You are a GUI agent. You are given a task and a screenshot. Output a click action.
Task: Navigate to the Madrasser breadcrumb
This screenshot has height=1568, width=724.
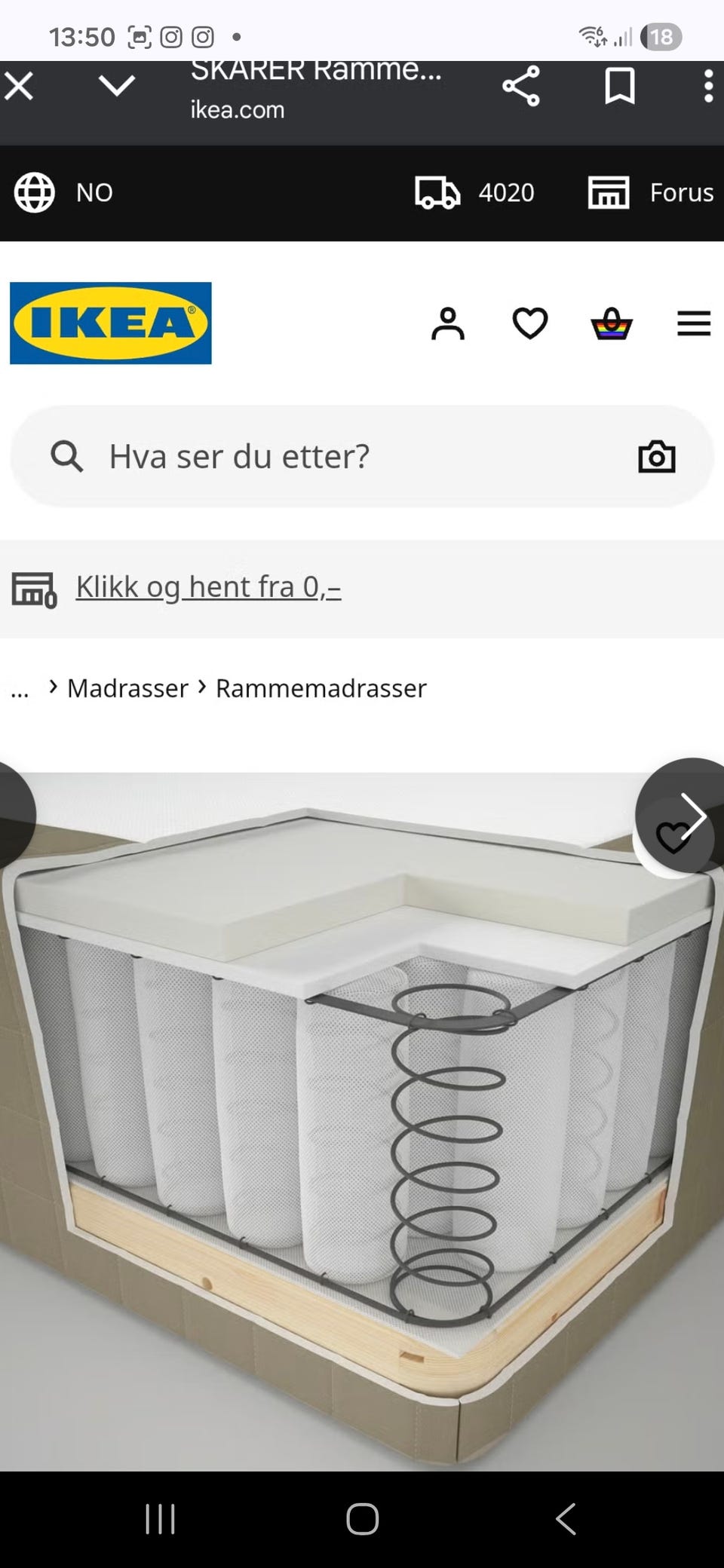point(127,688)
